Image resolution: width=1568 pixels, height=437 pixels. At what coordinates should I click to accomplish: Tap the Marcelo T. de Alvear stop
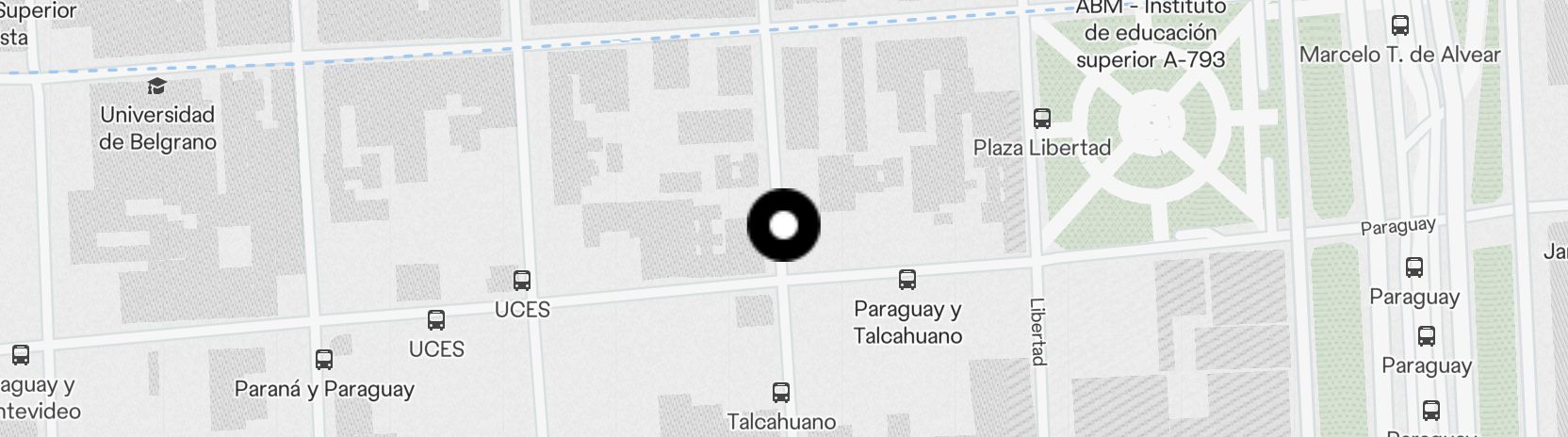click(1399, 26)
